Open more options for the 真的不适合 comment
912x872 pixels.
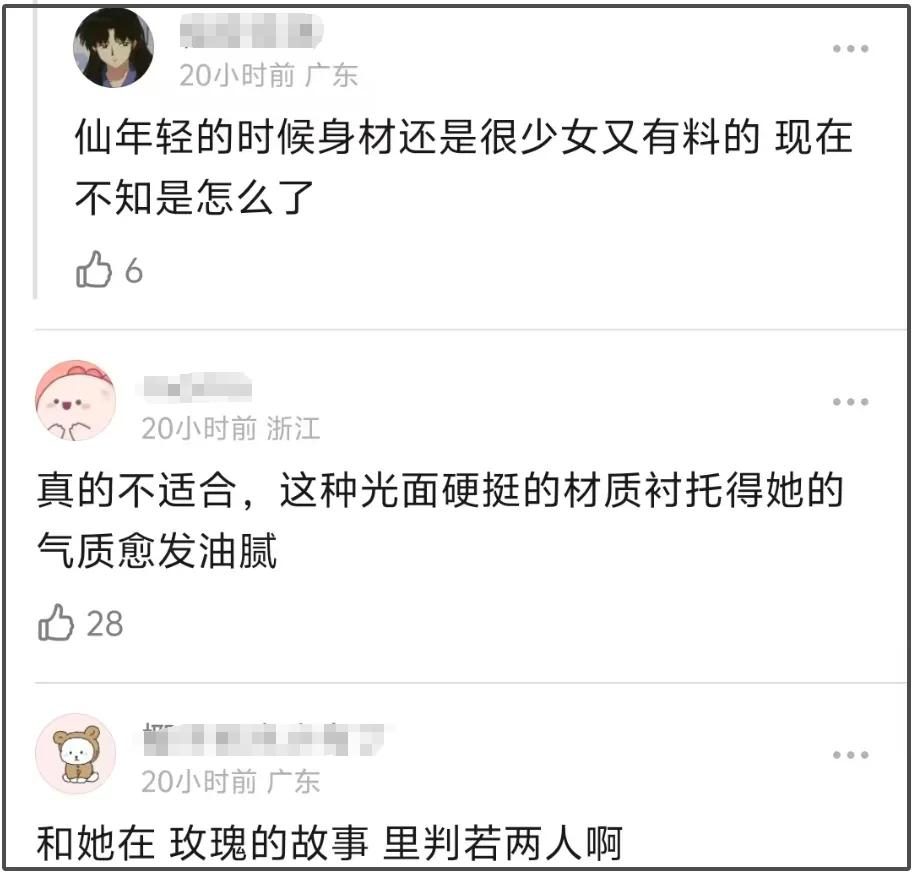tap(851, 402)
